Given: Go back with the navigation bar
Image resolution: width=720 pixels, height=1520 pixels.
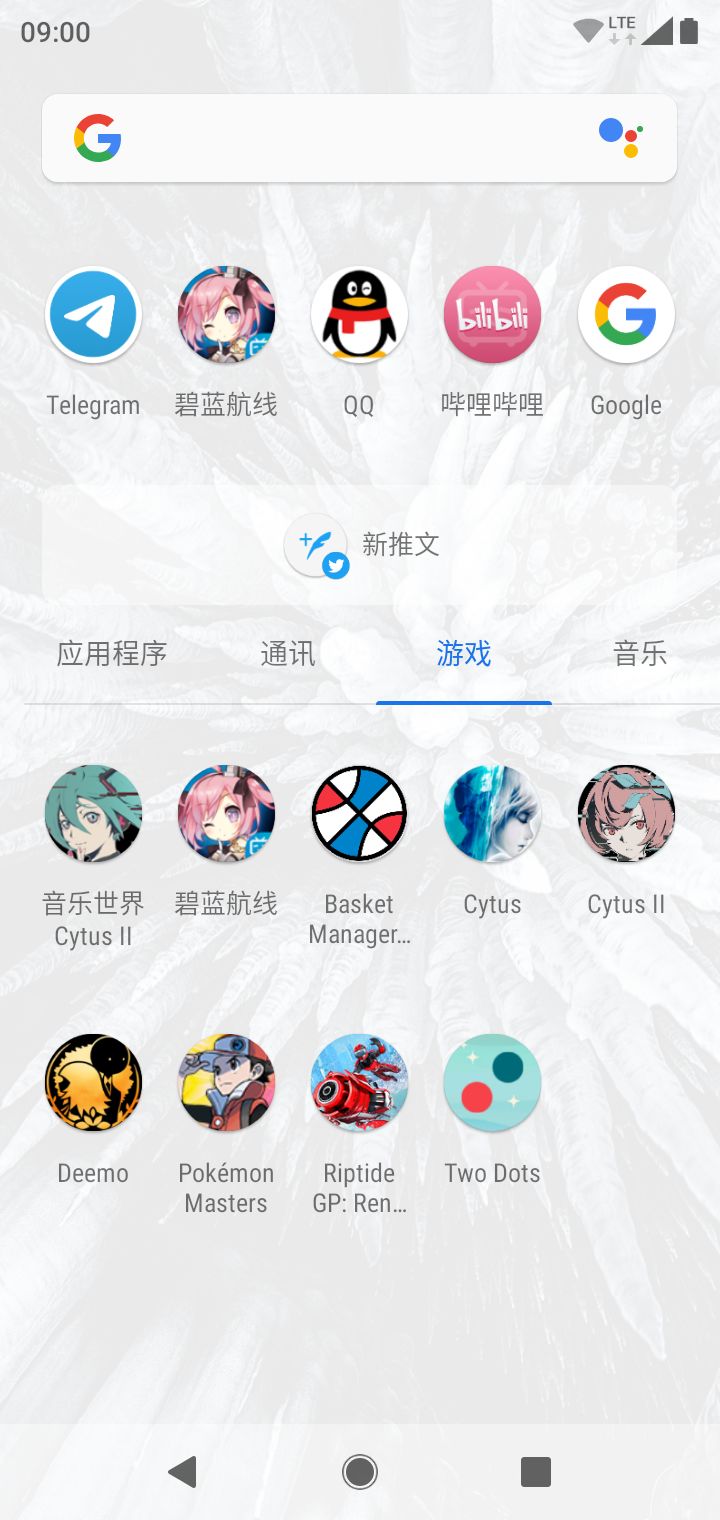Looking at the screenshot, I should [x=183, y=1472].
